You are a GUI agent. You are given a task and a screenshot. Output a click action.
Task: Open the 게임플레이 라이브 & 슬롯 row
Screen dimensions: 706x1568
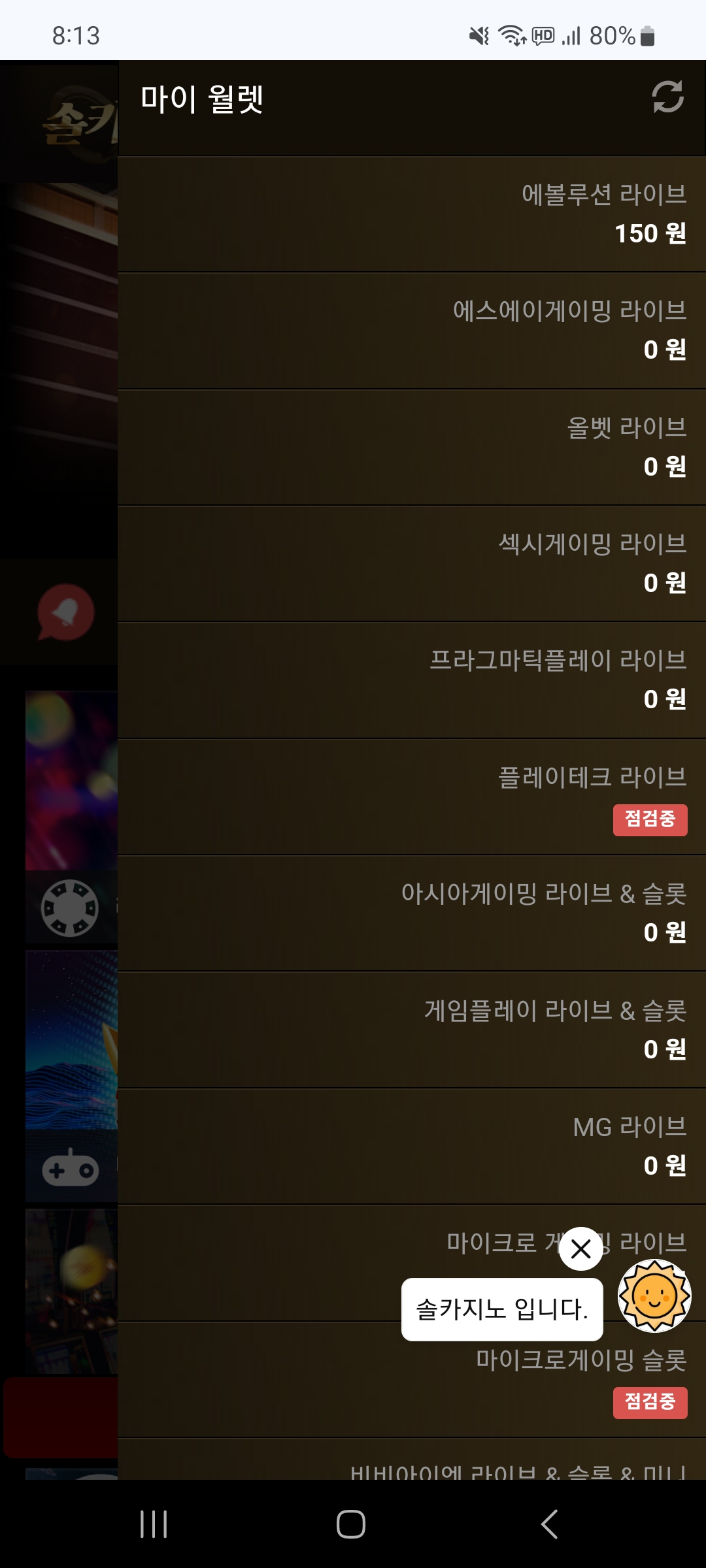412,1030
